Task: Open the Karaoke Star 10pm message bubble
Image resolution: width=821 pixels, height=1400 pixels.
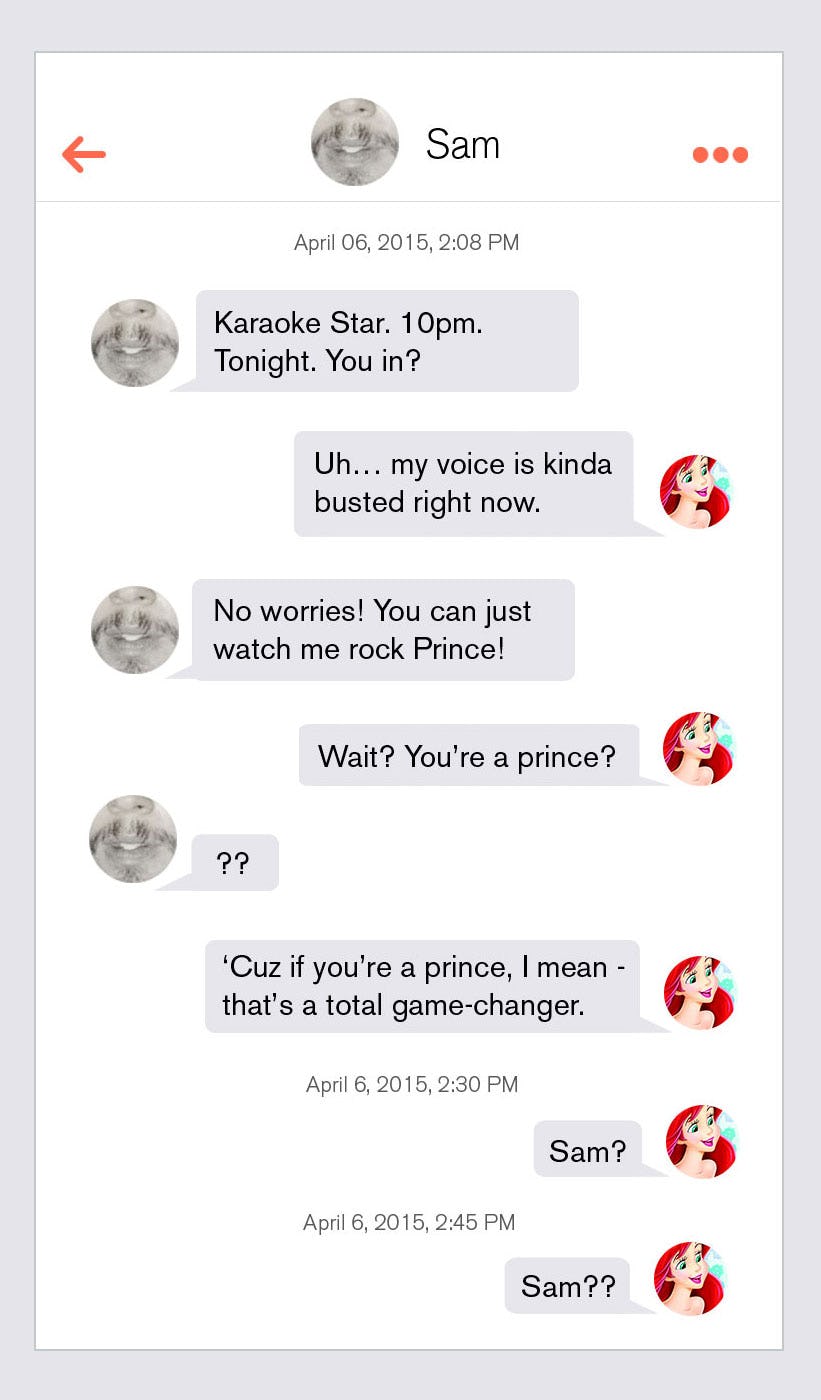Action: click(x=389, y=340)
